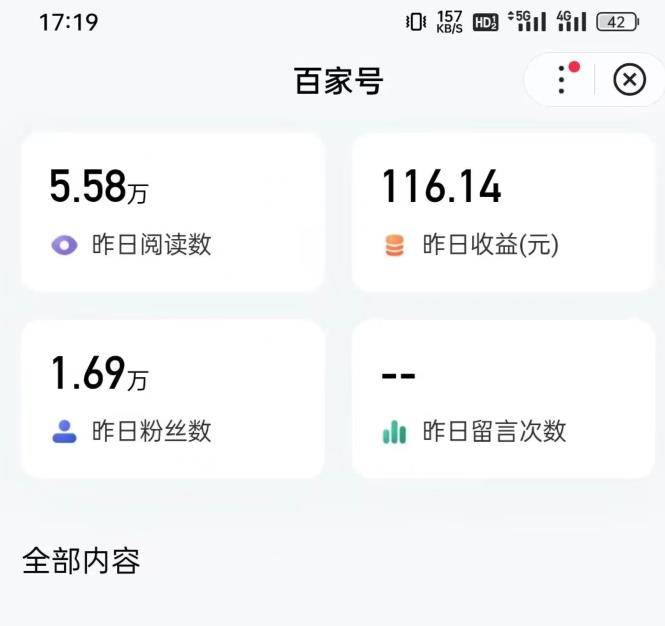Viewport: 665px width, 626px height.
Task: Open the 昨日阅读数 stats card
Action: [173, 212]
